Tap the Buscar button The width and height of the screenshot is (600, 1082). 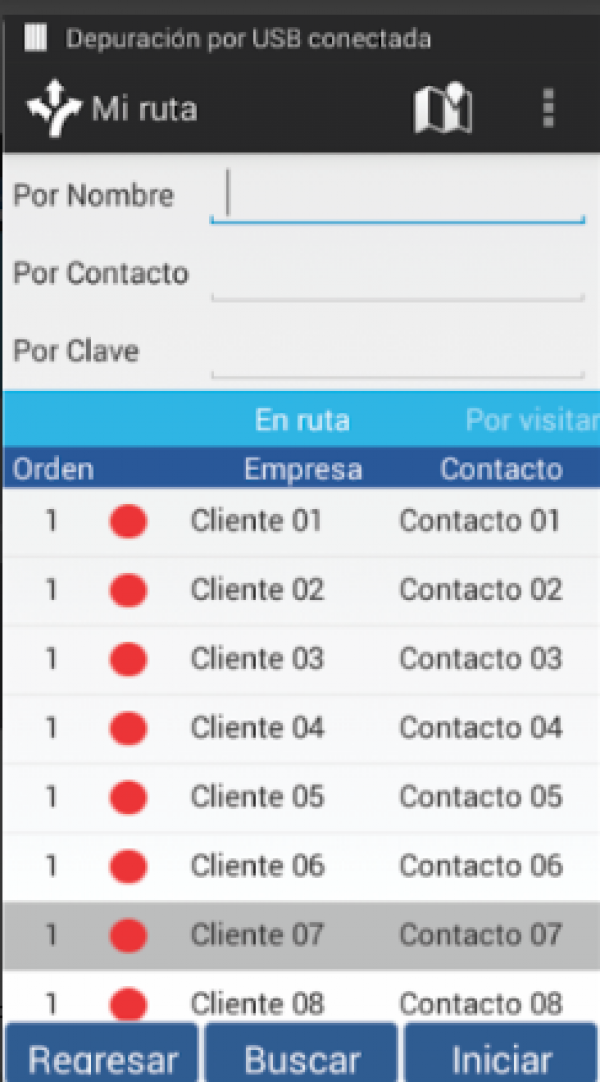point(301,1053)
